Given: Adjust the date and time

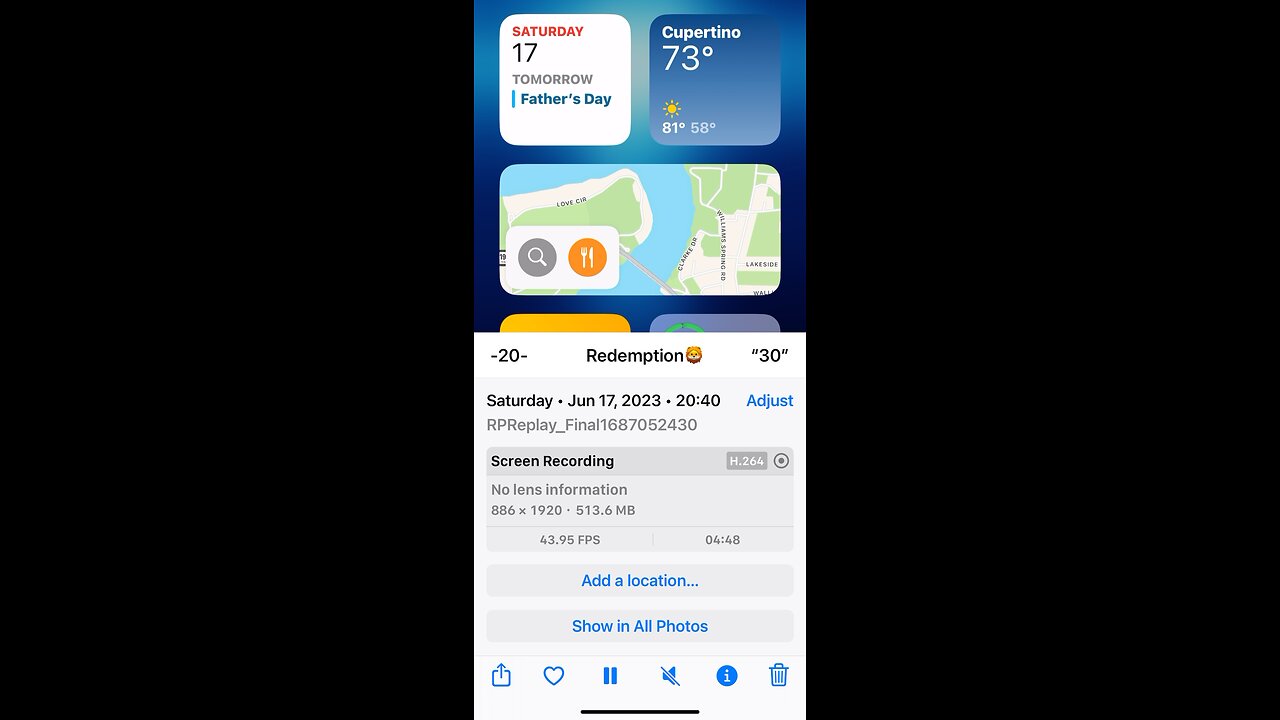Looking at the screenshot, I should point(769,400).
